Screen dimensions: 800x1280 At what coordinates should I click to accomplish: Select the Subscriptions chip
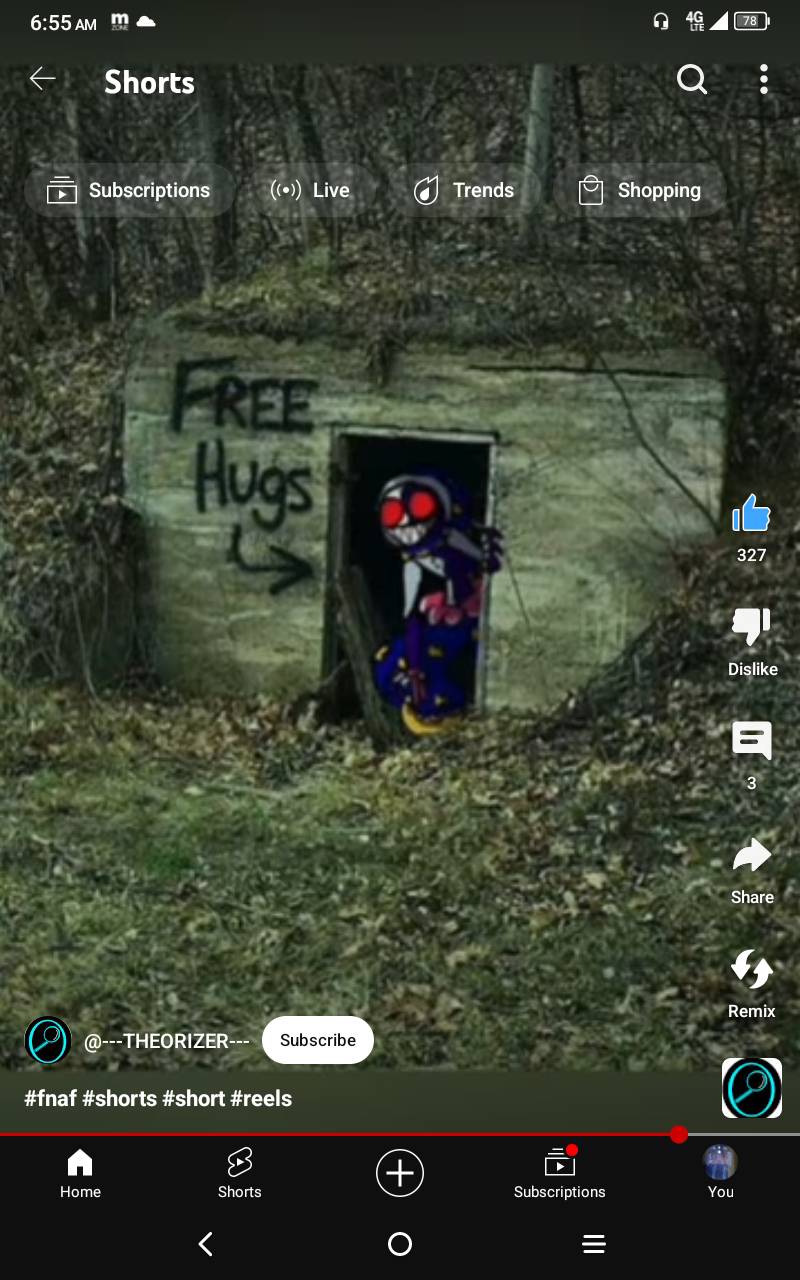[x=129, y=190]
